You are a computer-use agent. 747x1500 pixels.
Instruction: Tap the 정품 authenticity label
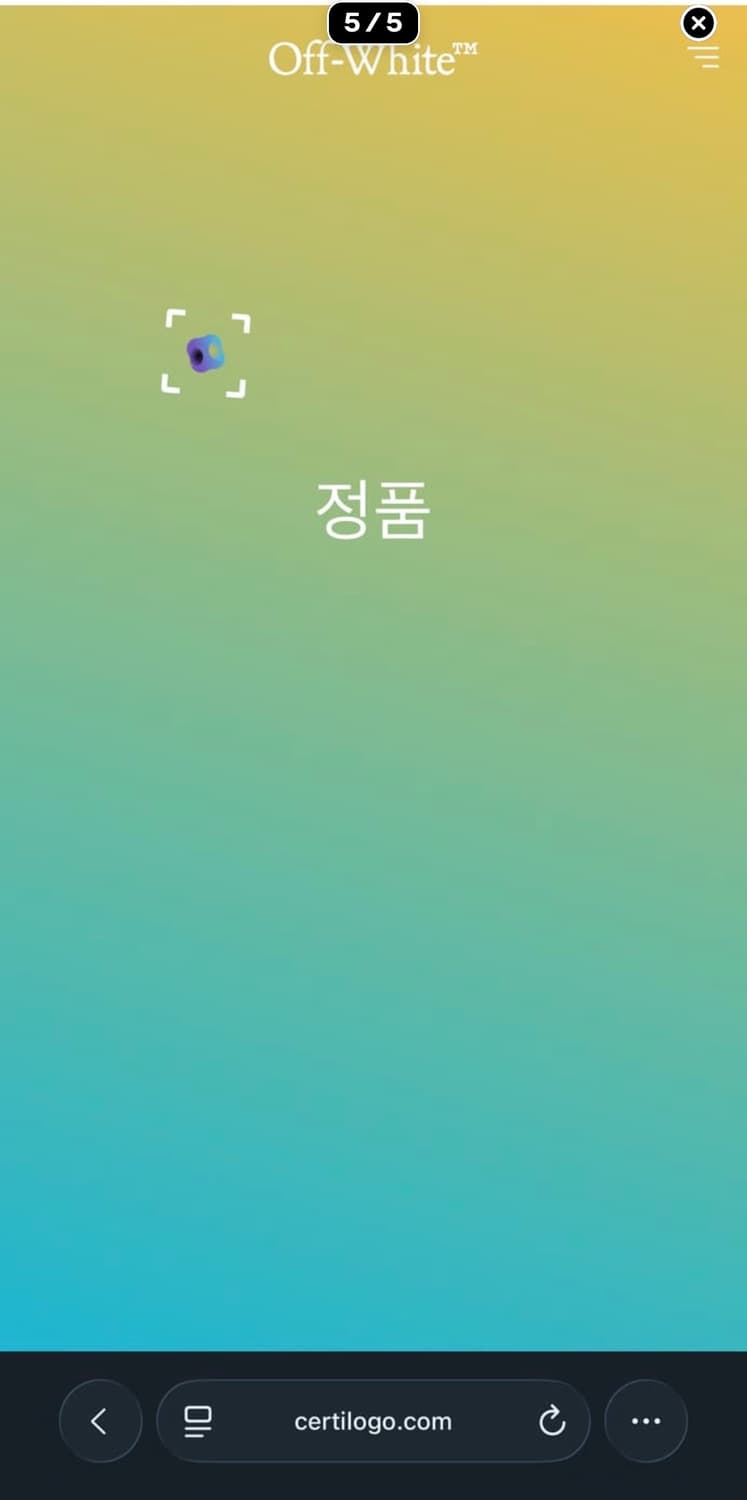point(373,512)
